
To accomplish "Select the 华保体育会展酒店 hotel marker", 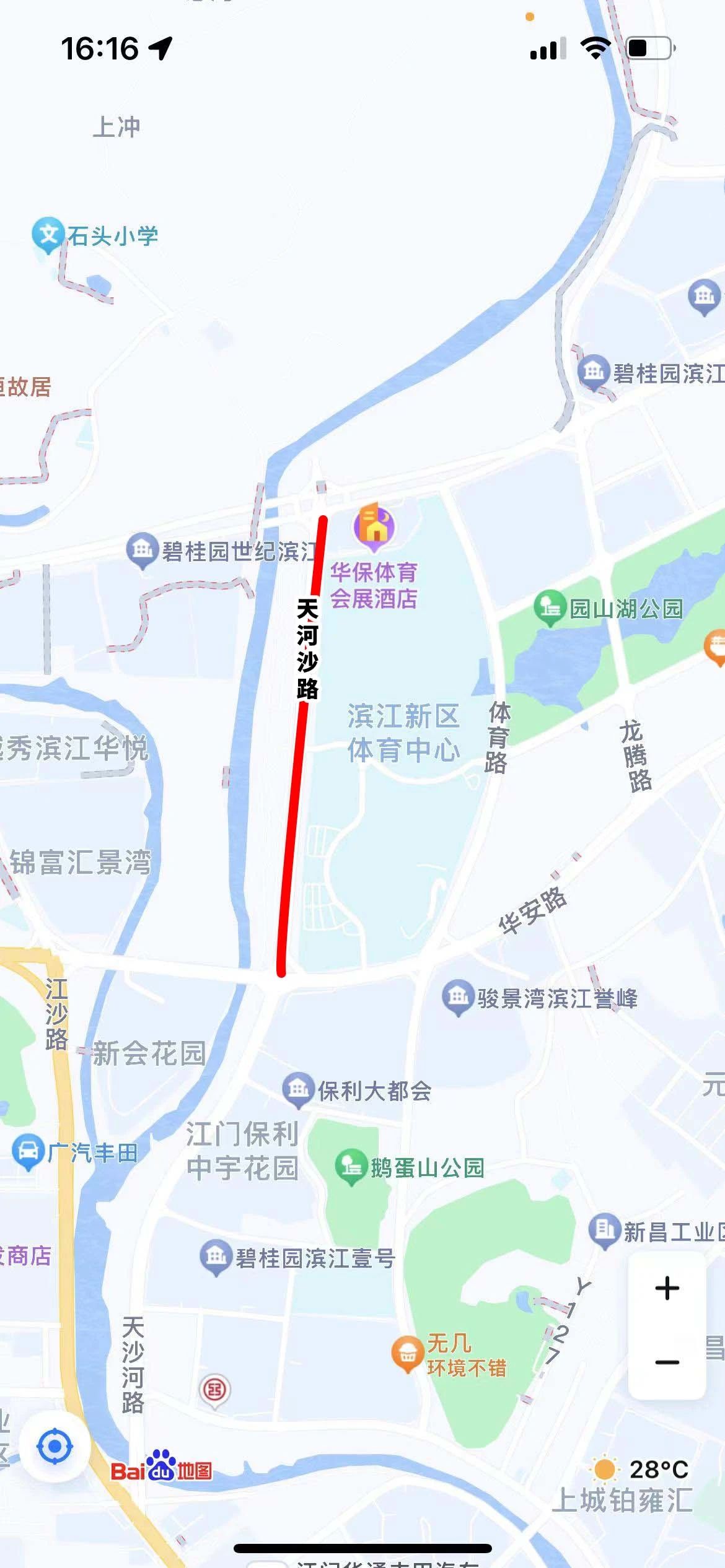I will [x=374, y=526].
